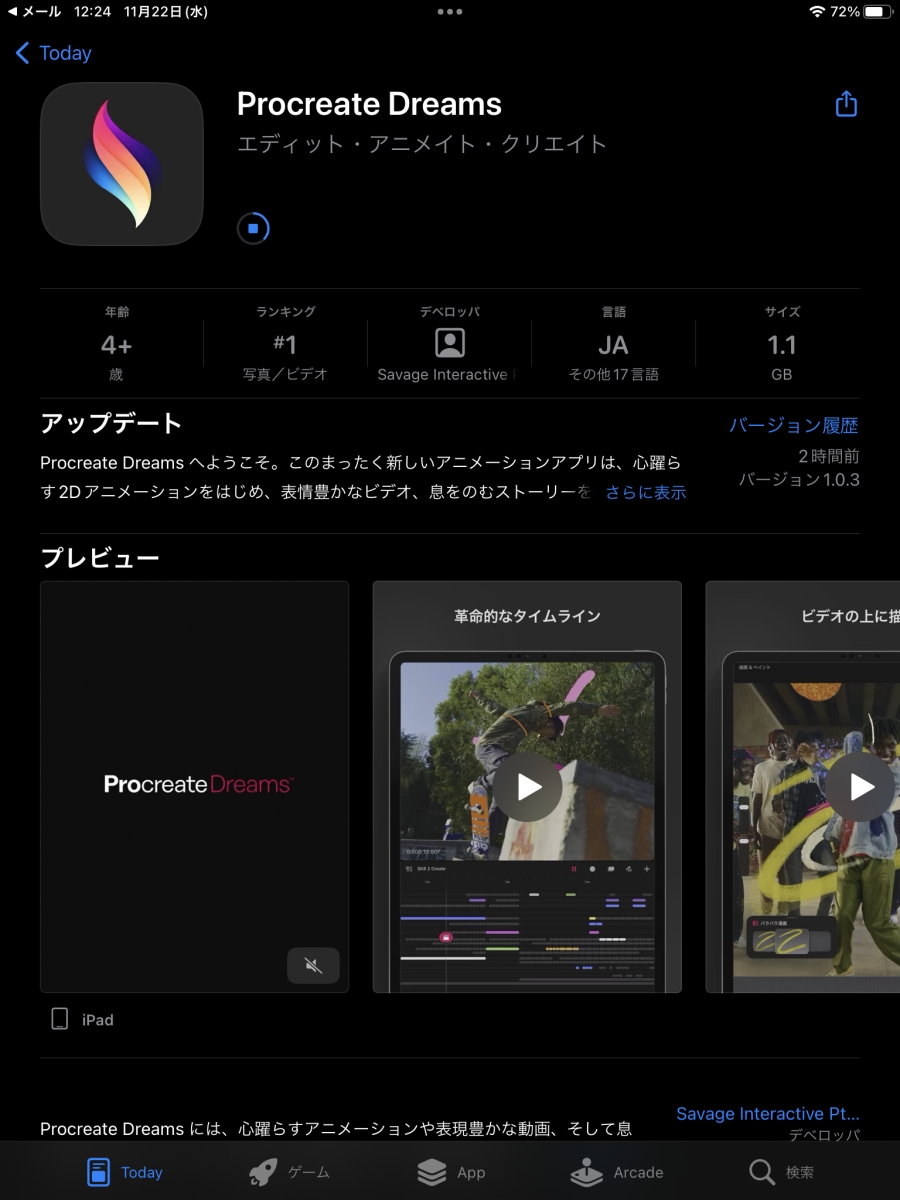
Task: Return to メール via status bar
Action: click(x=35, y=12)
